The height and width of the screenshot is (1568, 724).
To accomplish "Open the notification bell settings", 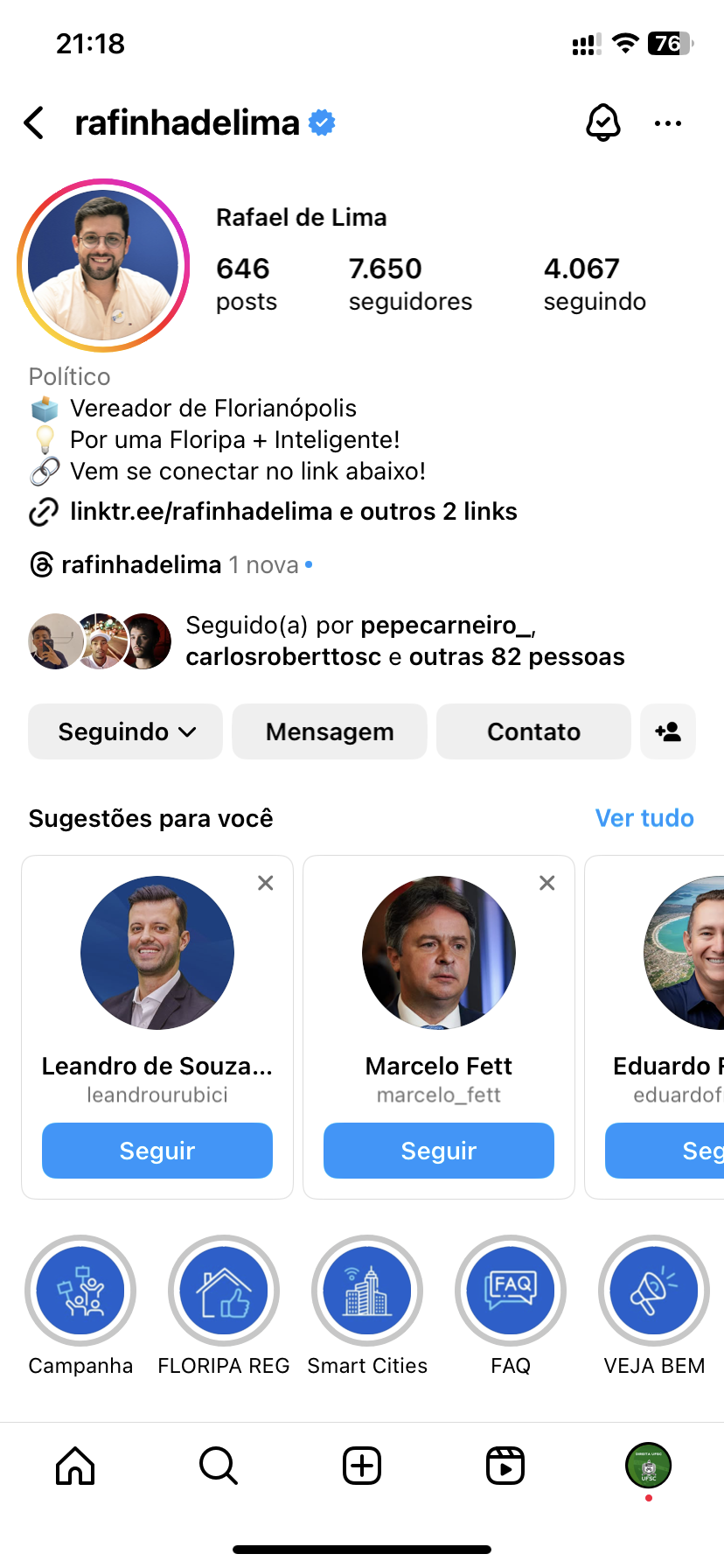I will click(602, 123).
